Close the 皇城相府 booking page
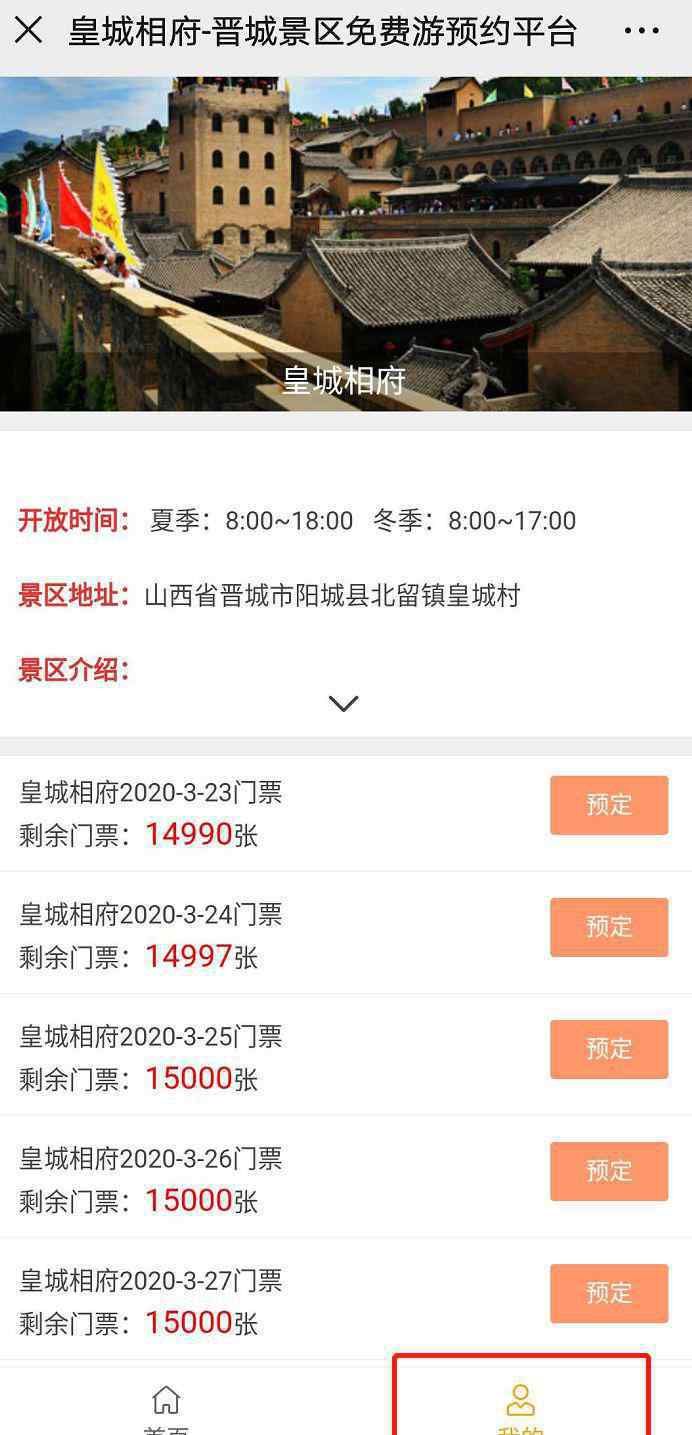Screen dimensions: 692x1435 point(28,31)
